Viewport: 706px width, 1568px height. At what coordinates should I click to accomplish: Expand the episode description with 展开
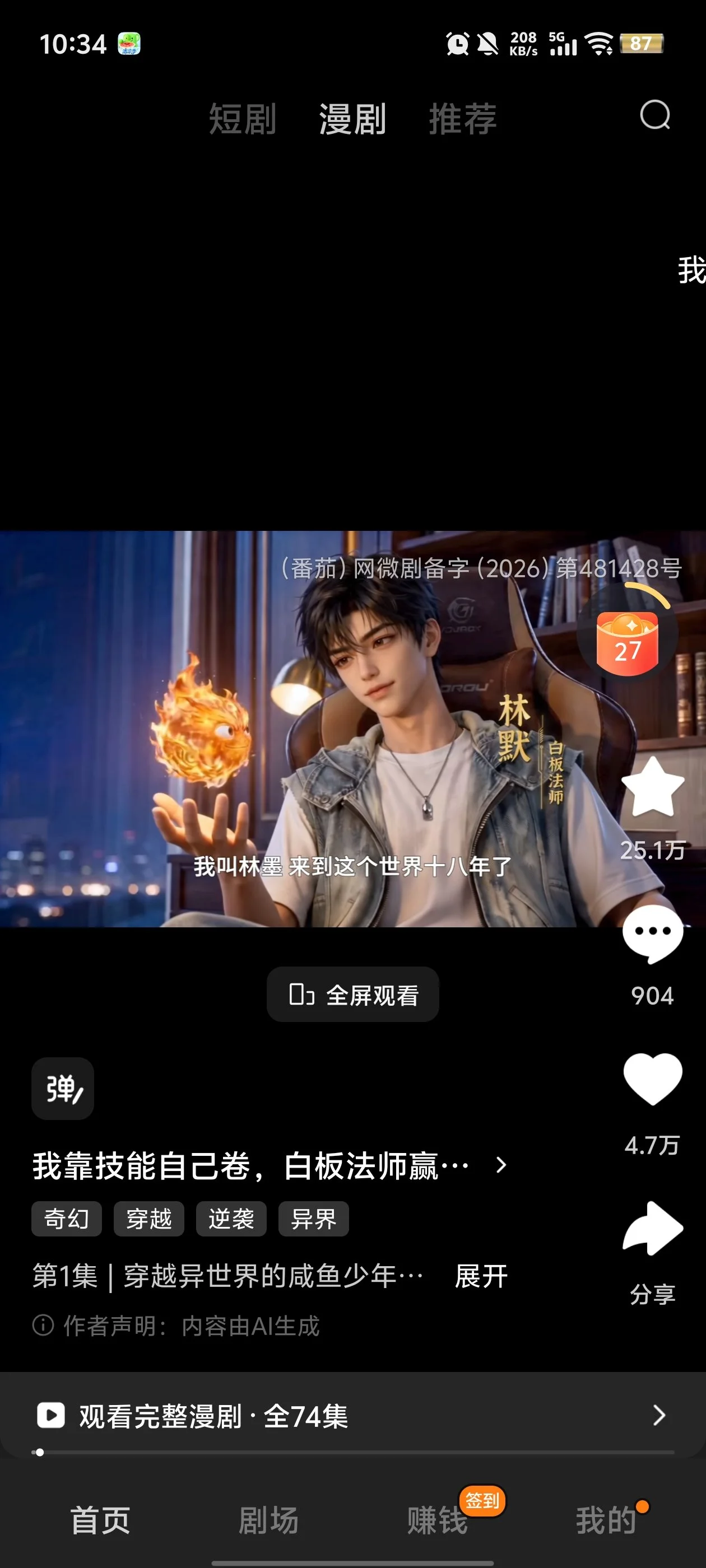[x=481, y=1276]
